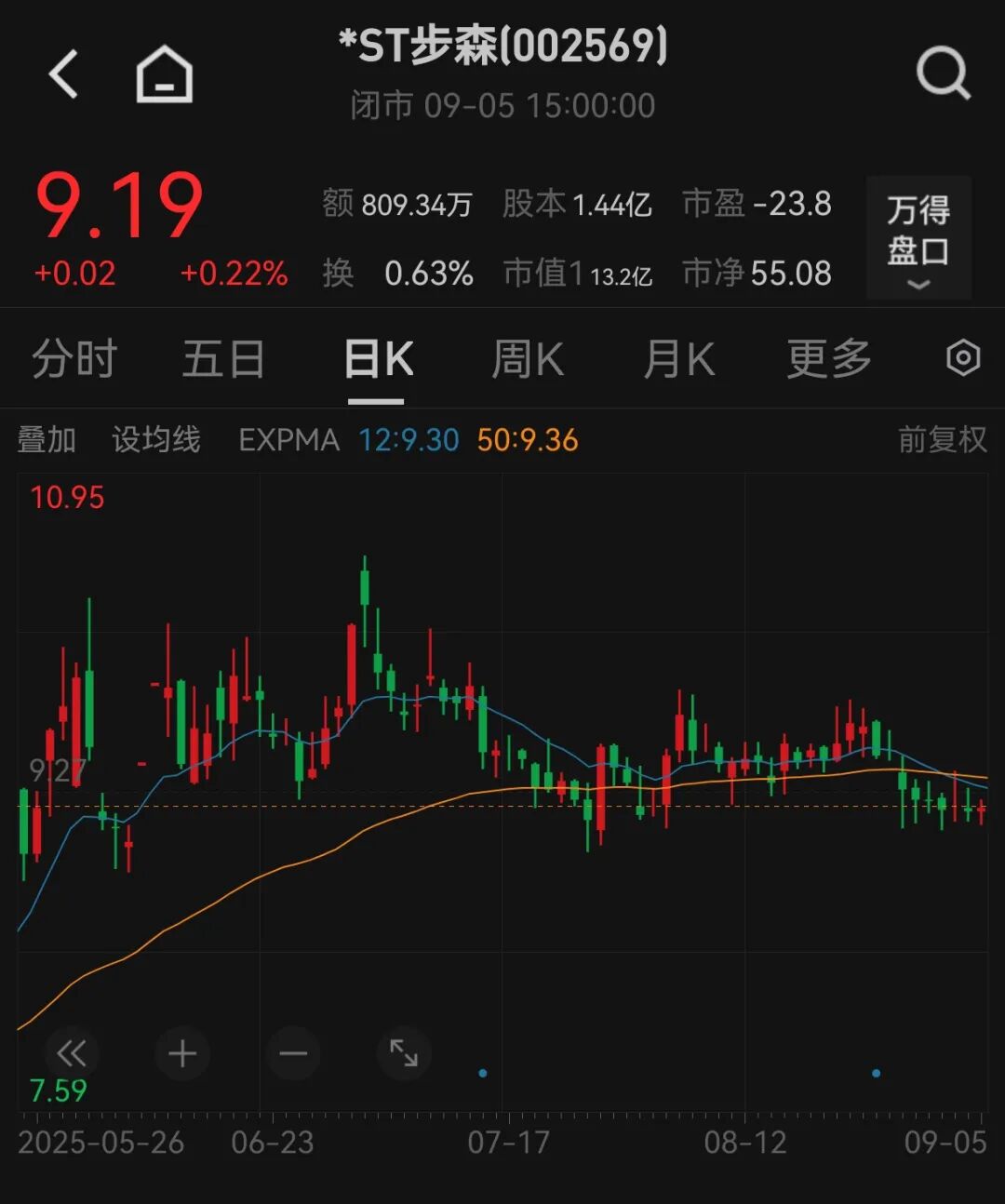Switch to the 月K chart
Viewport: 1005px width, 1204px height.
pyautogui.click(x=679, y=359)
